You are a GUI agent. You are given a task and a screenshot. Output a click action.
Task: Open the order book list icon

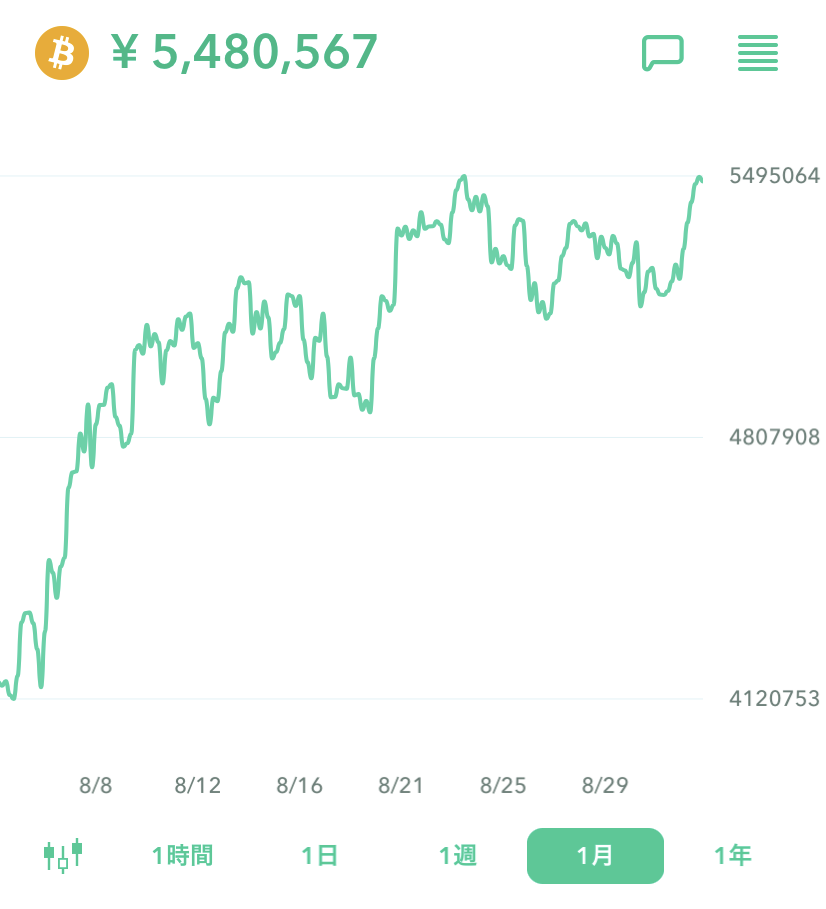[758, 53]
